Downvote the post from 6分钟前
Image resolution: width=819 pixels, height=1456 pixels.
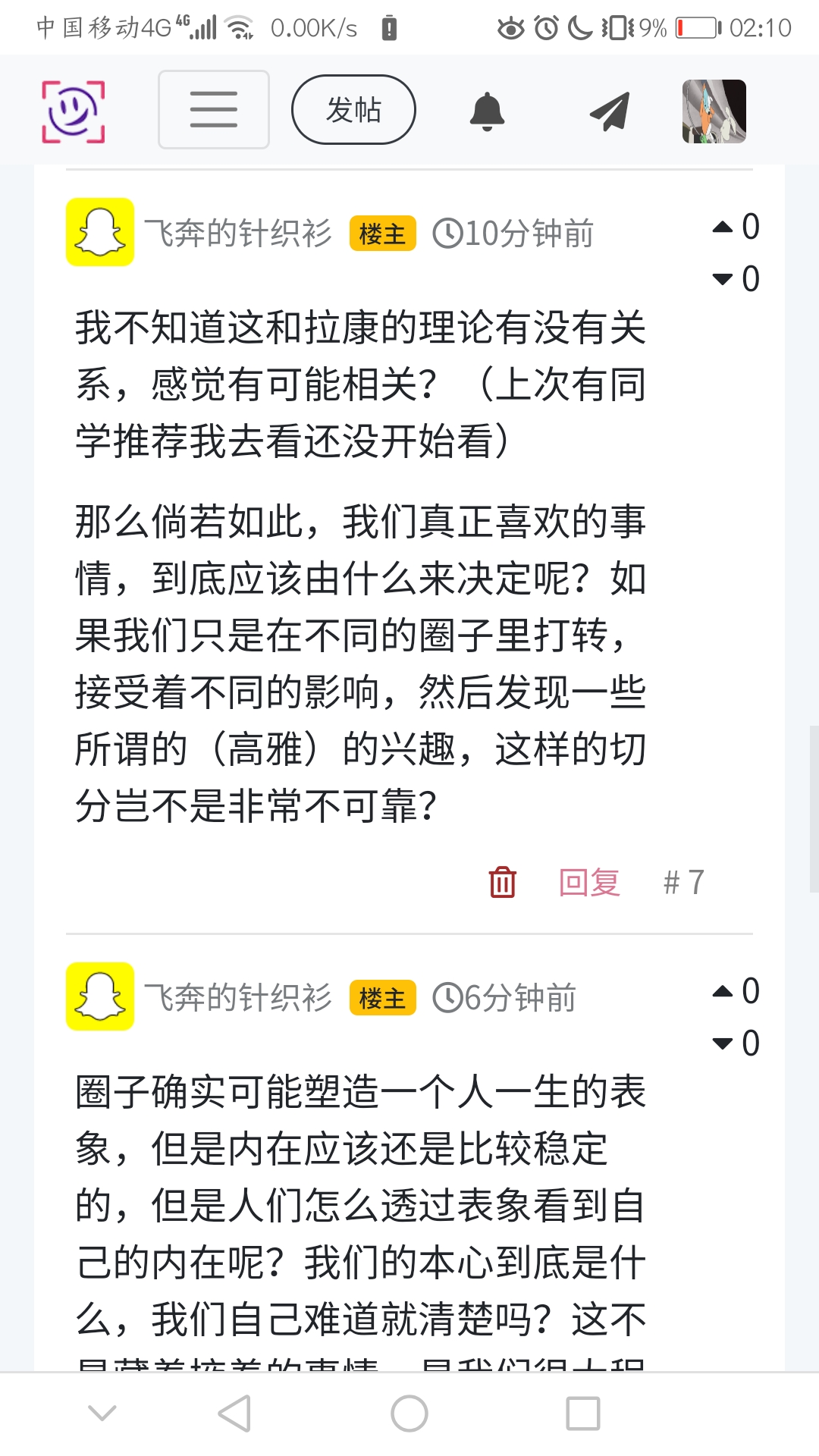[x=723, y=1043]
